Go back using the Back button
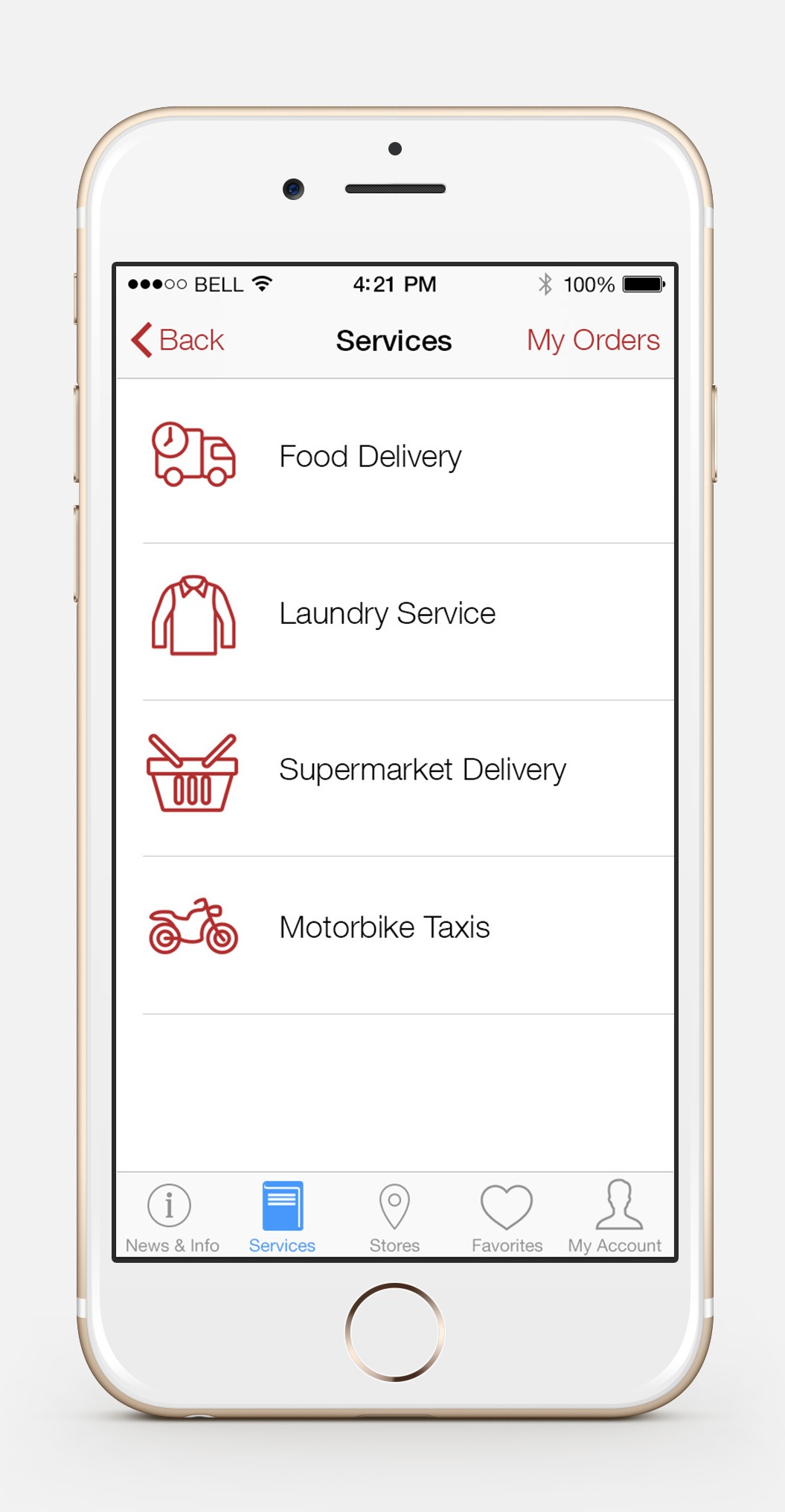785x1512 pixels. 177,341
